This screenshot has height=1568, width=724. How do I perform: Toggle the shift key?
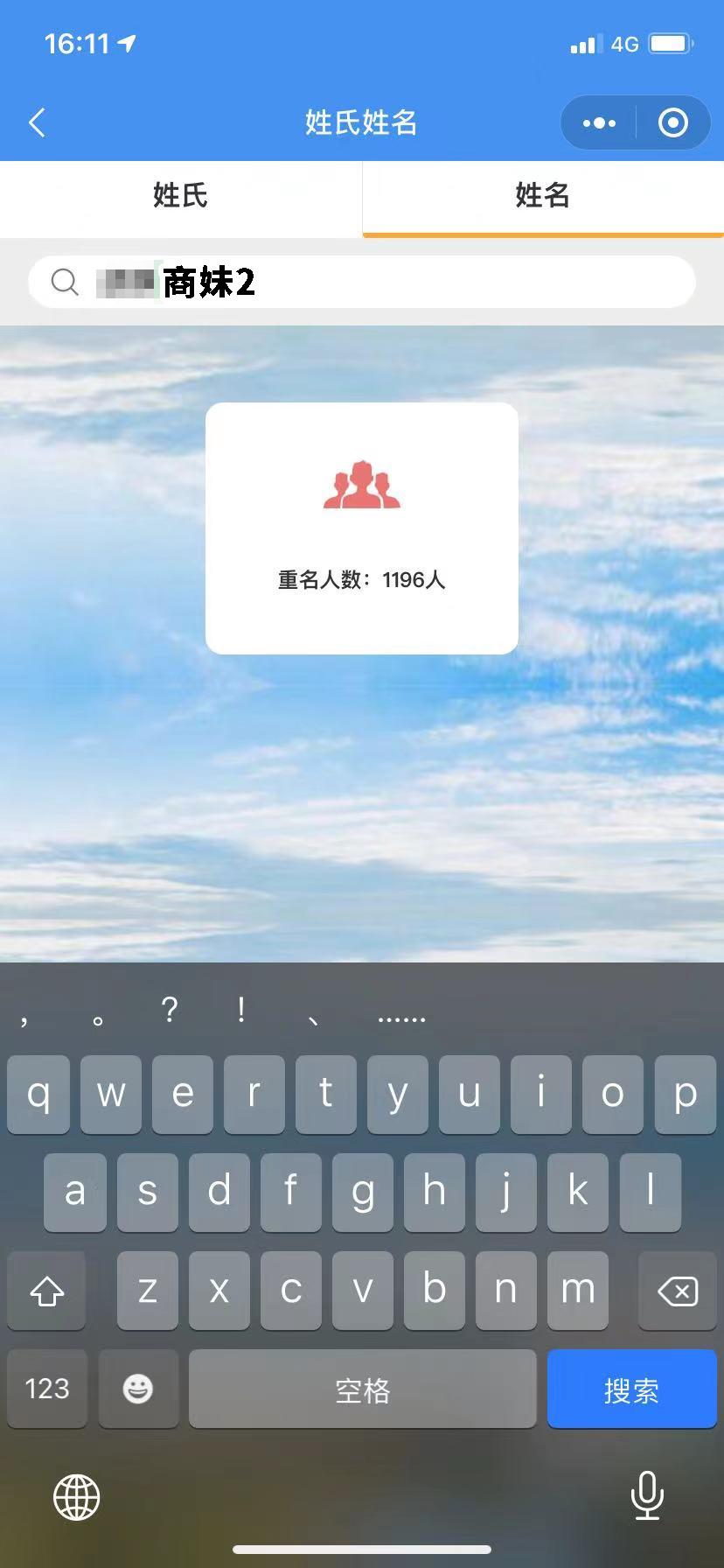[47, 1291]
